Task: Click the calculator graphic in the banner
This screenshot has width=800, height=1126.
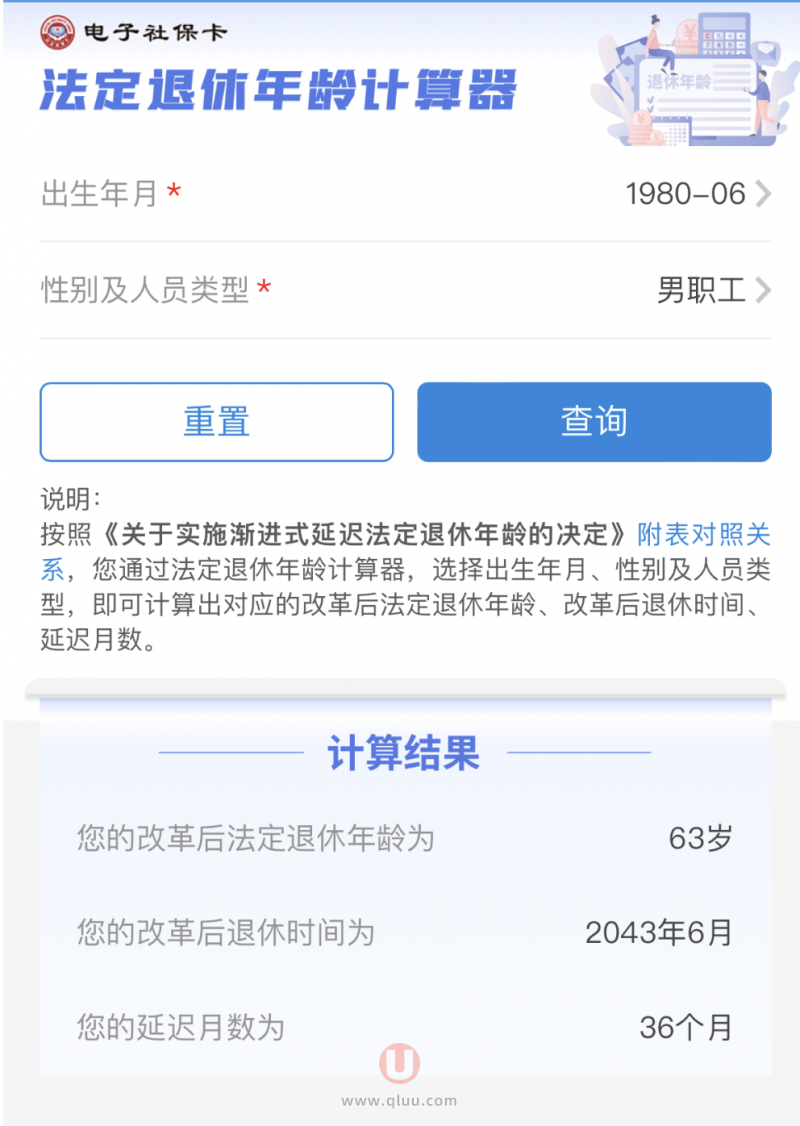Action: point(724,34)
